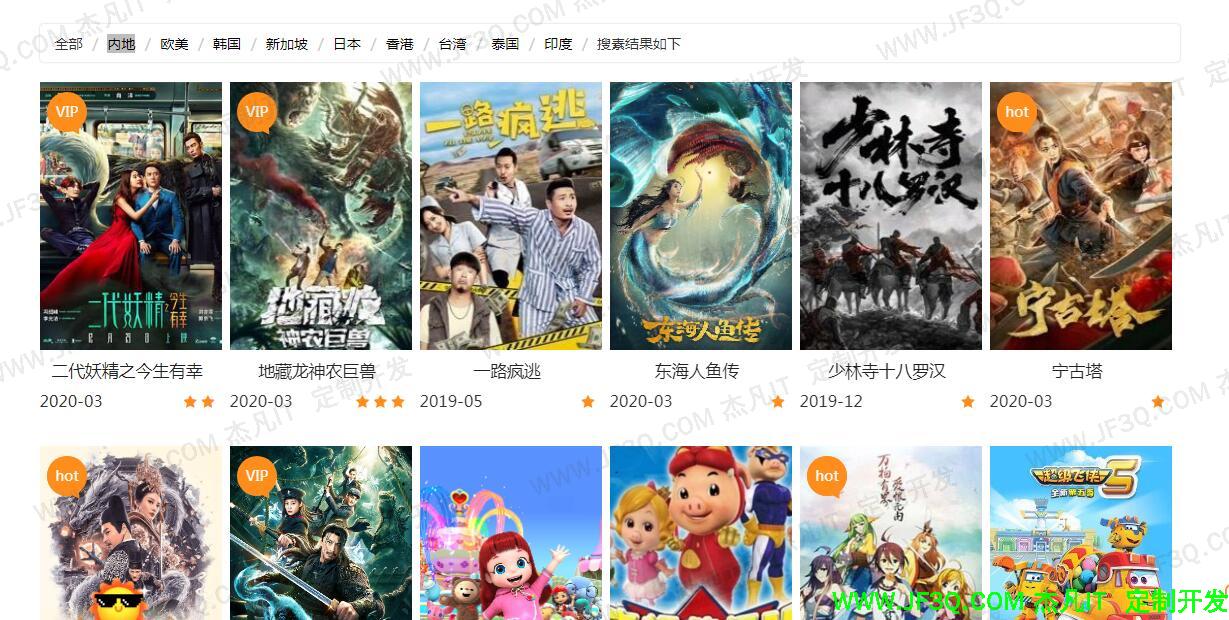Choose the 韩国 region filter
The width and height of the screenshot is (1229, 620).
(226, 44)
